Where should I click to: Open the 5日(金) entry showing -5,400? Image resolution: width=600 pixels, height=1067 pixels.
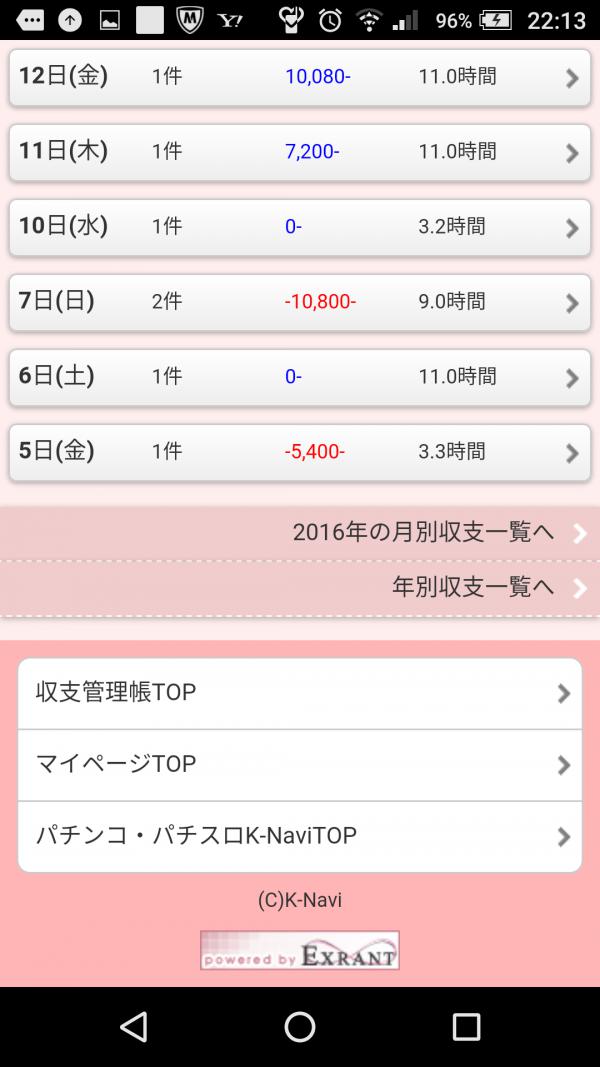[x=299, y=451]
